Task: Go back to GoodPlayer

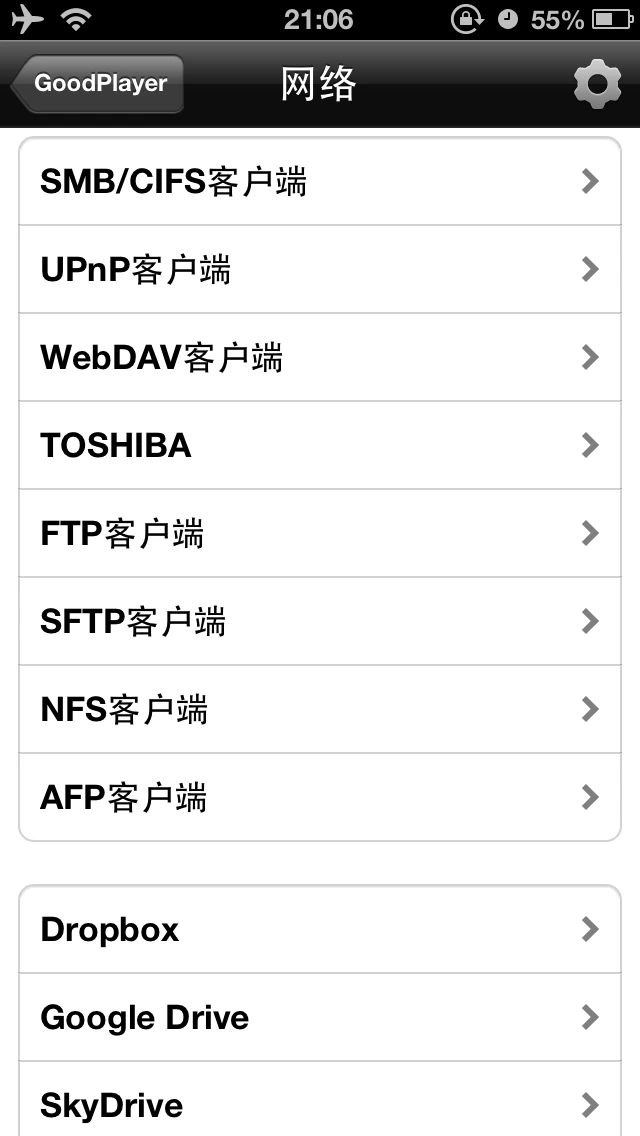Action: pos(98,84)
